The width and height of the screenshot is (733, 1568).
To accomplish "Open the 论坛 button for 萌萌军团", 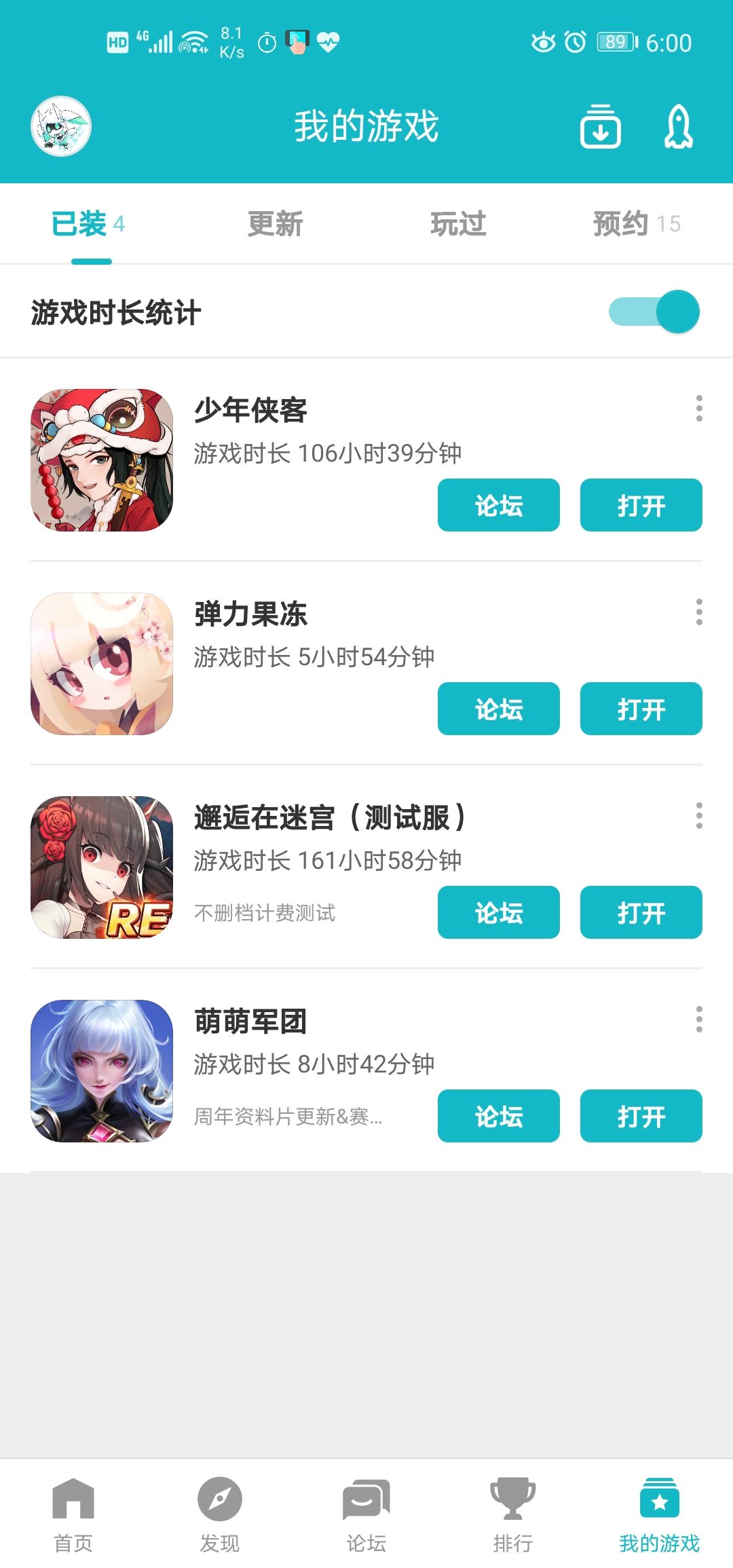I will 498,1117.
